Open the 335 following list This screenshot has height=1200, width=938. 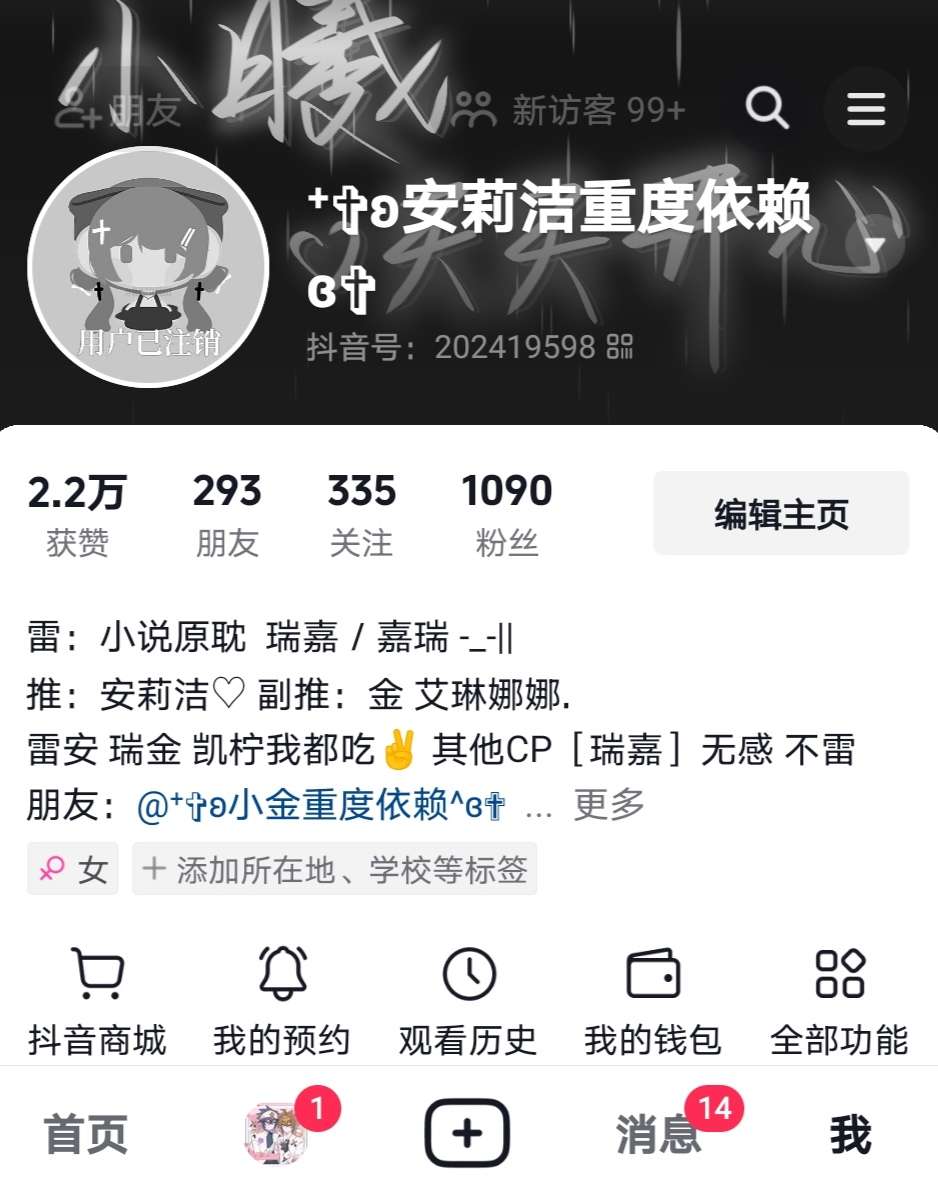point(361,515)
